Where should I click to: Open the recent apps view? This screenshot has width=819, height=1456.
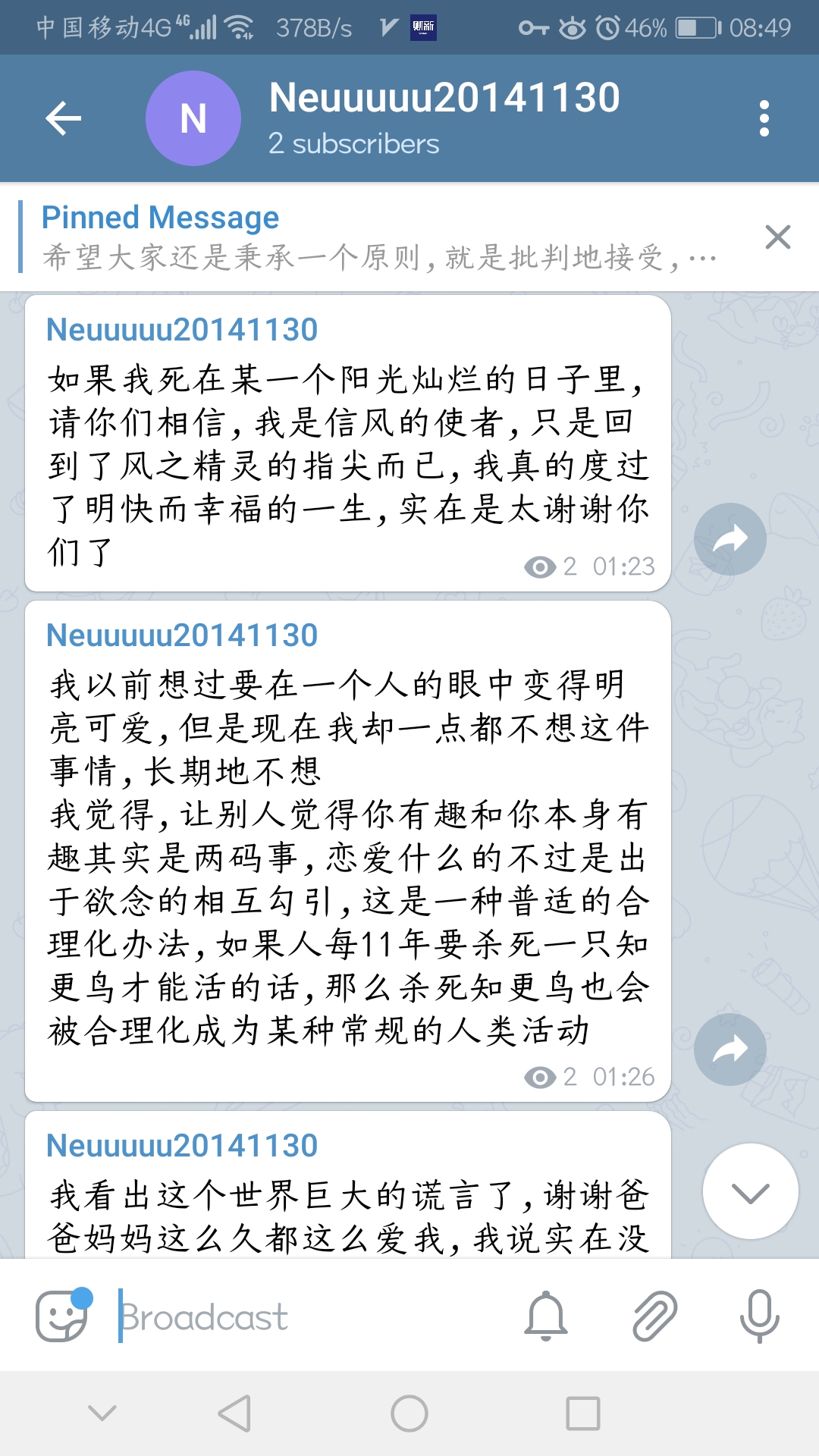coord(582,1414)
